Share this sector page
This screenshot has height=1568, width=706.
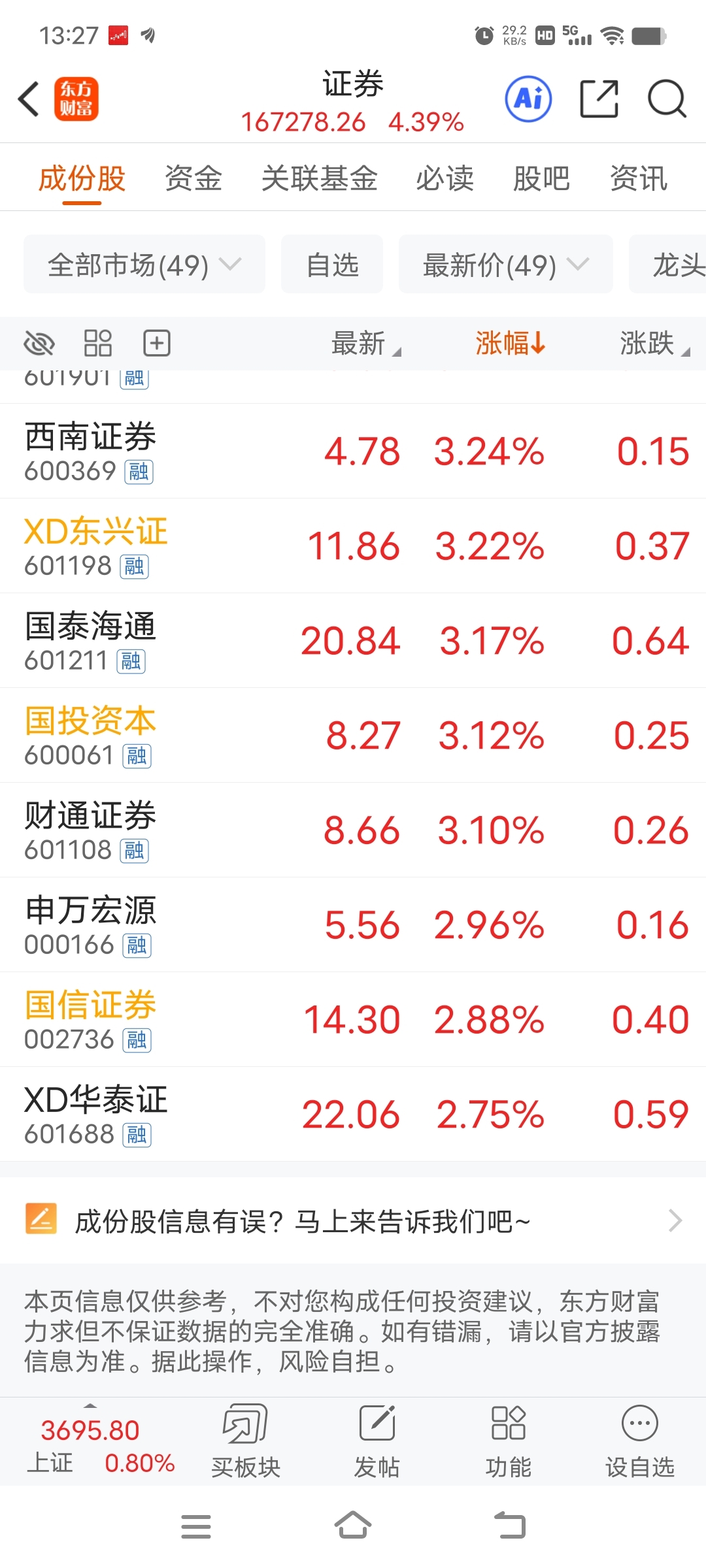tap(599, 99)
